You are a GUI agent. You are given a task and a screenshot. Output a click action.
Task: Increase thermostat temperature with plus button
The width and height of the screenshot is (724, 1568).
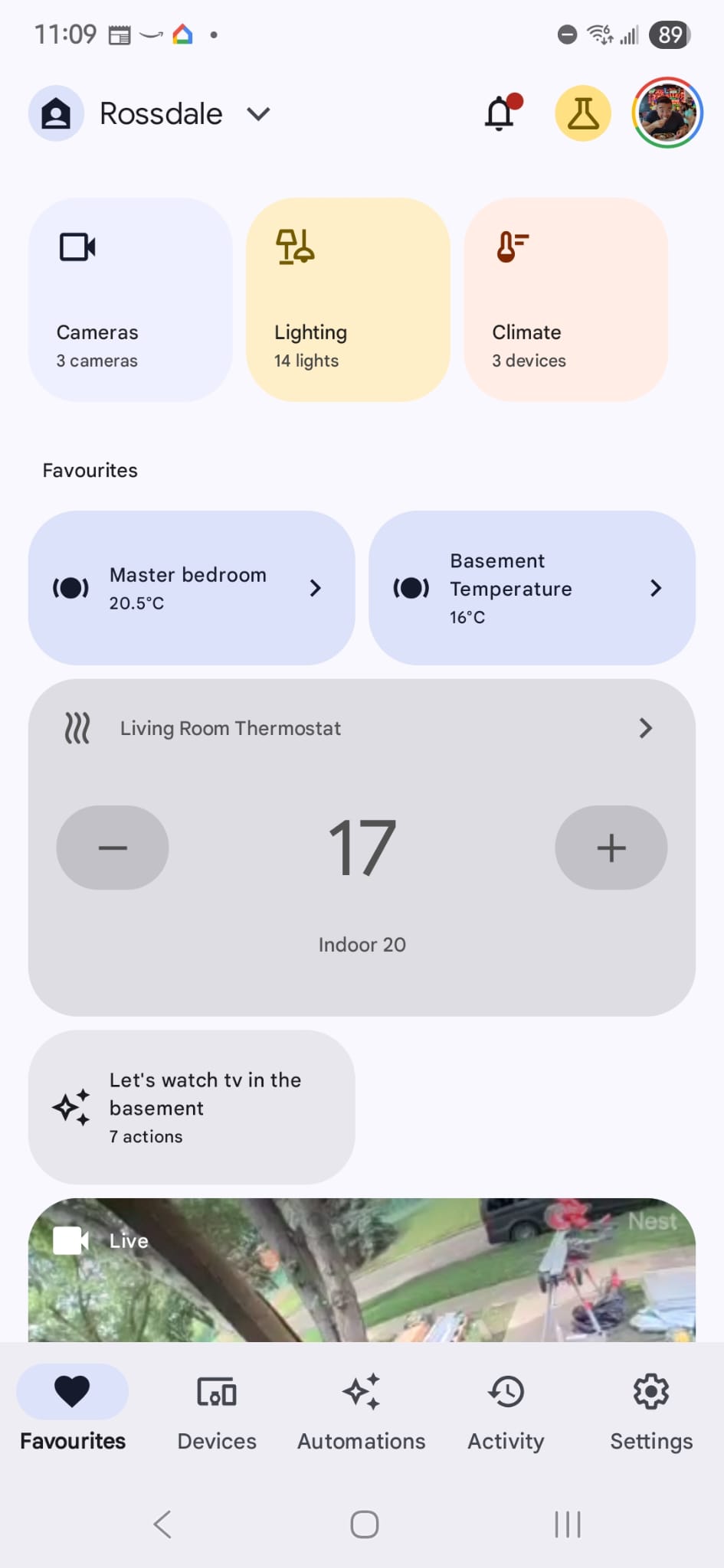point(611,848)
